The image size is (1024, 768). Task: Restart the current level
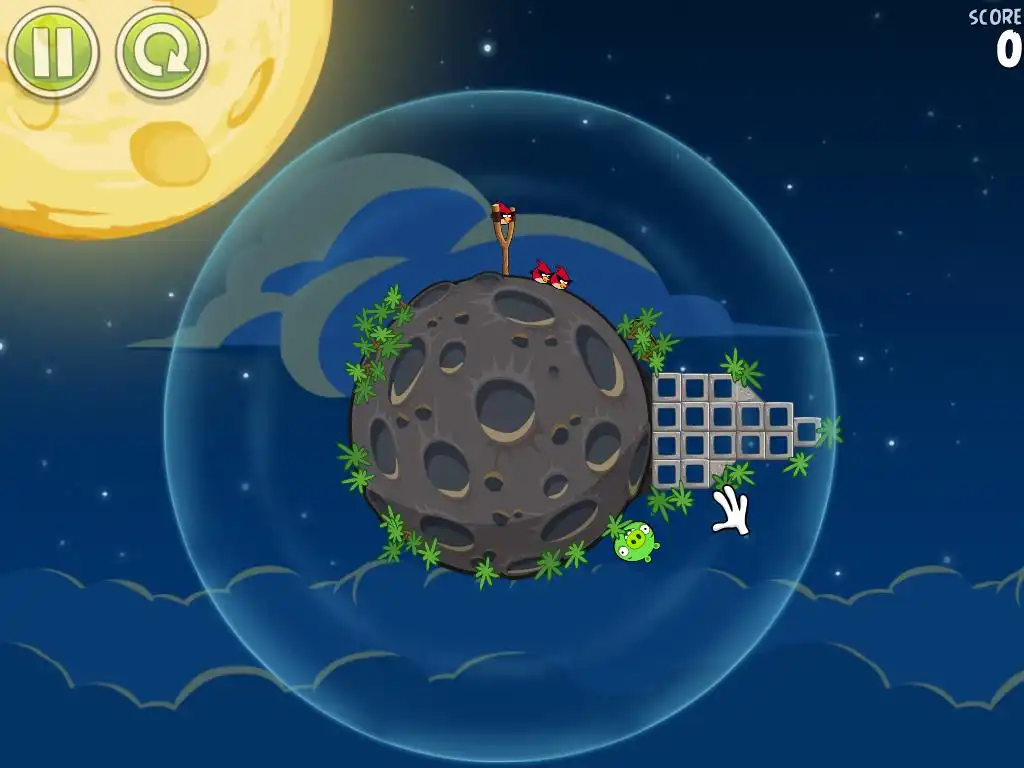(x=162, y=51)
